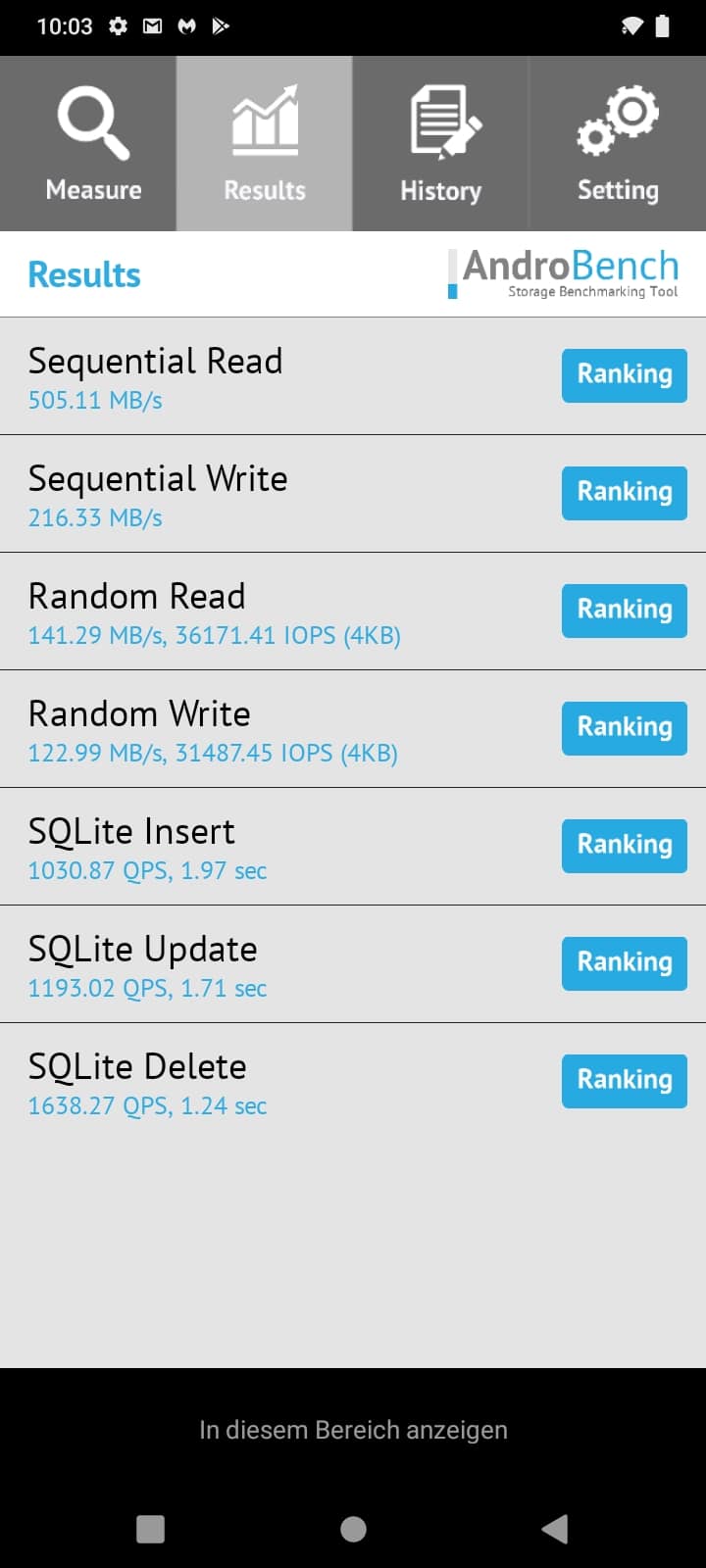Open Sequential Write ranking

coord(625,493)
